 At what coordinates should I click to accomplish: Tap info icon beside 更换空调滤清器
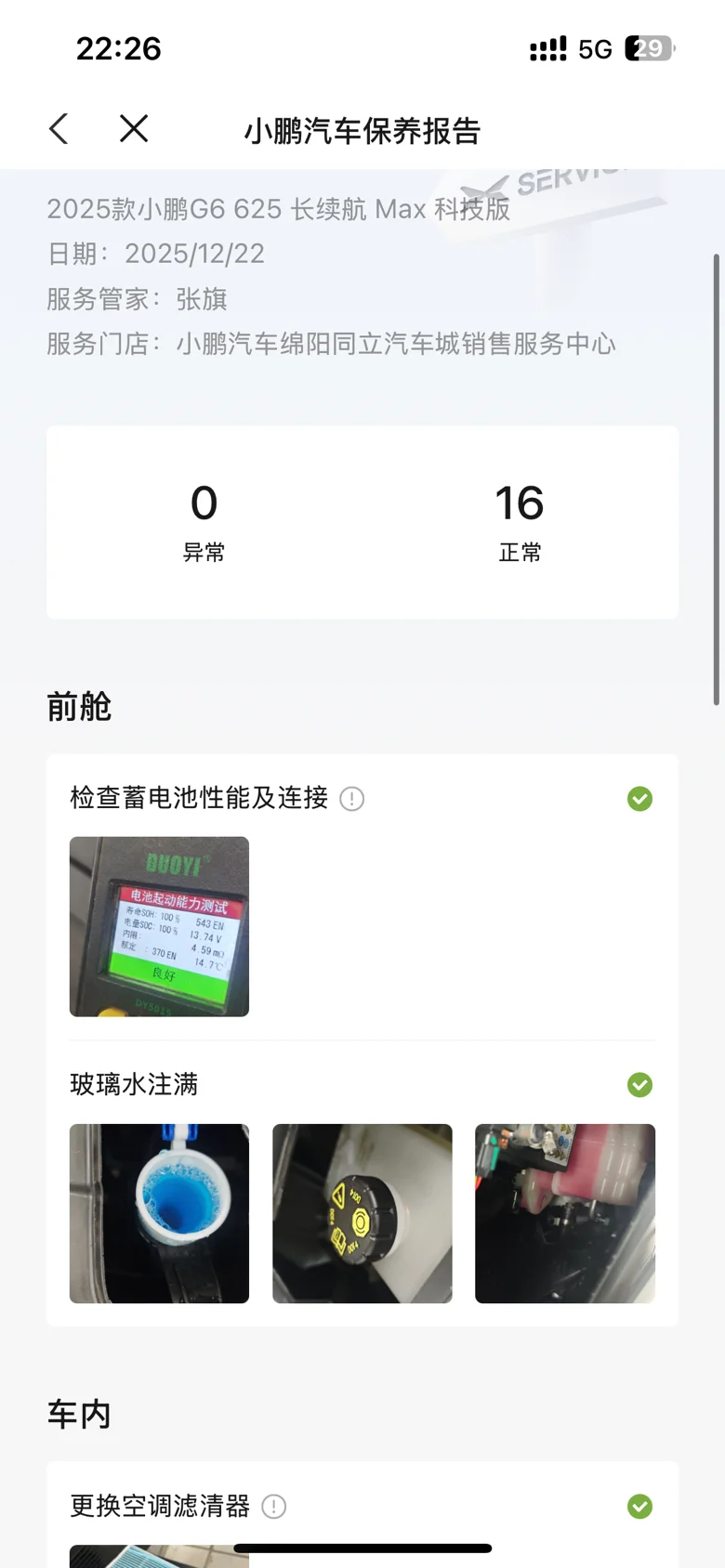[274, 1507]
